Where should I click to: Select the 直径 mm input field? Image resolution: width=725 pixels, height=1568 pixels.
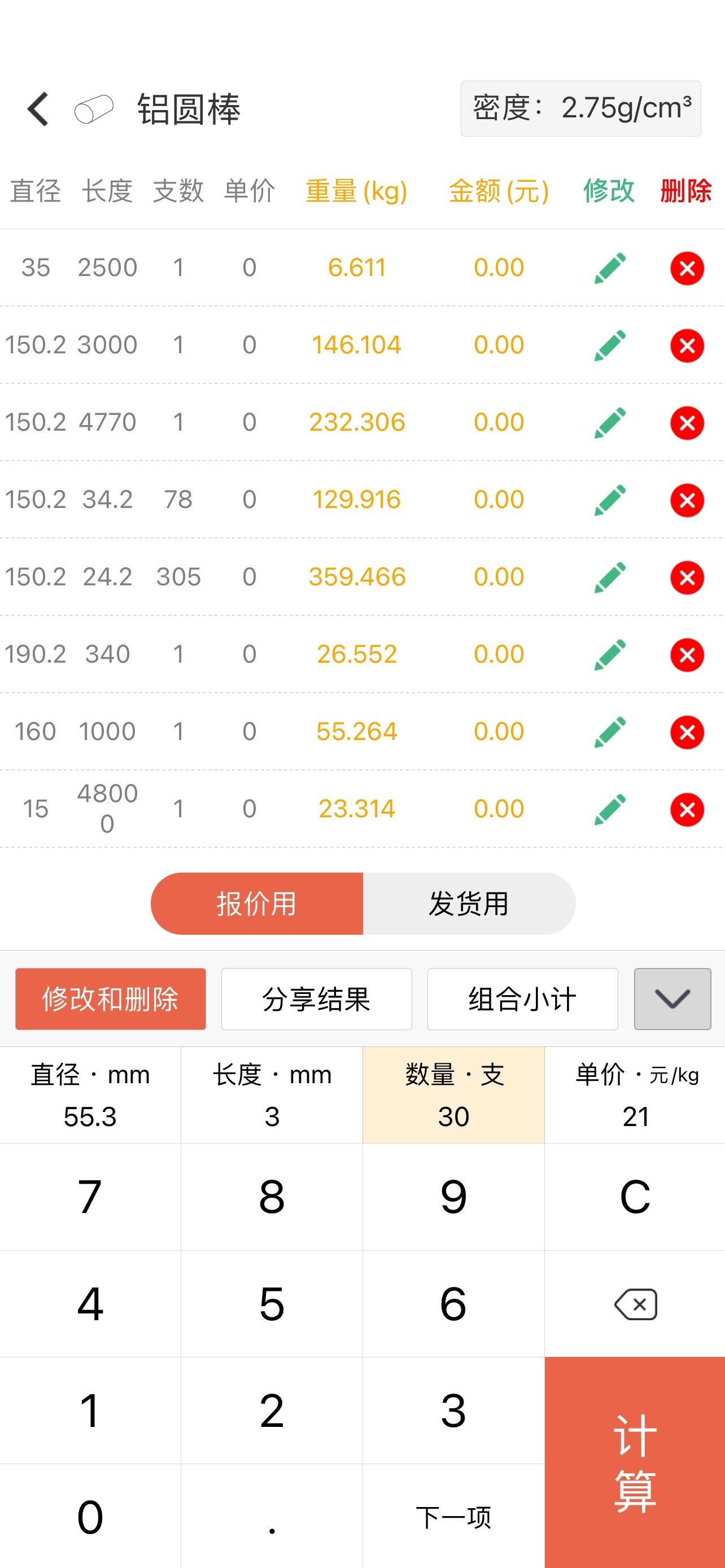click(x=90, y=1095)
